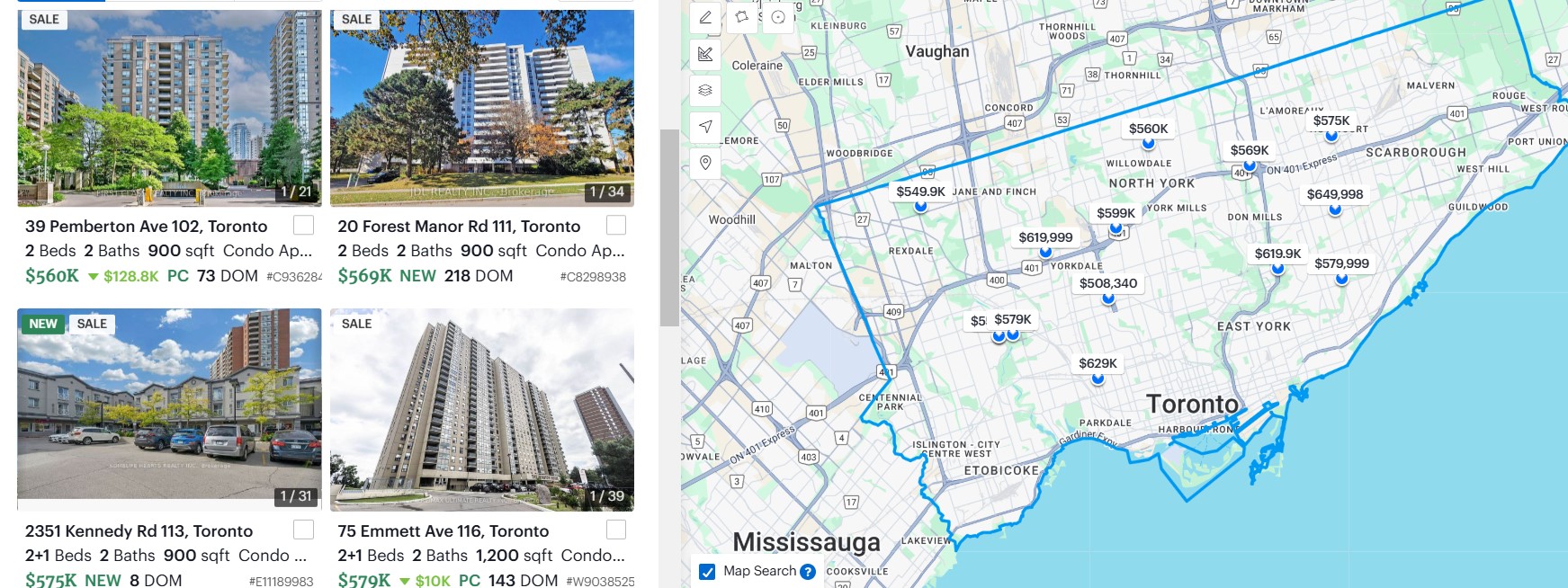Select the circle radius draw tool
This screenshot has width=1568, height=588.
[778, 17]
